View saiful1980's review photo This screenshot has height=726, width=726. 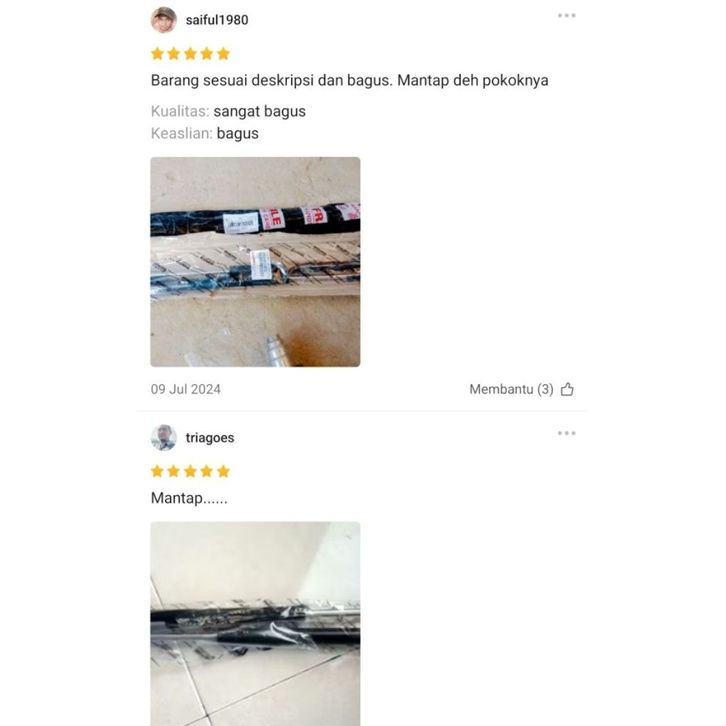point(255,262)
